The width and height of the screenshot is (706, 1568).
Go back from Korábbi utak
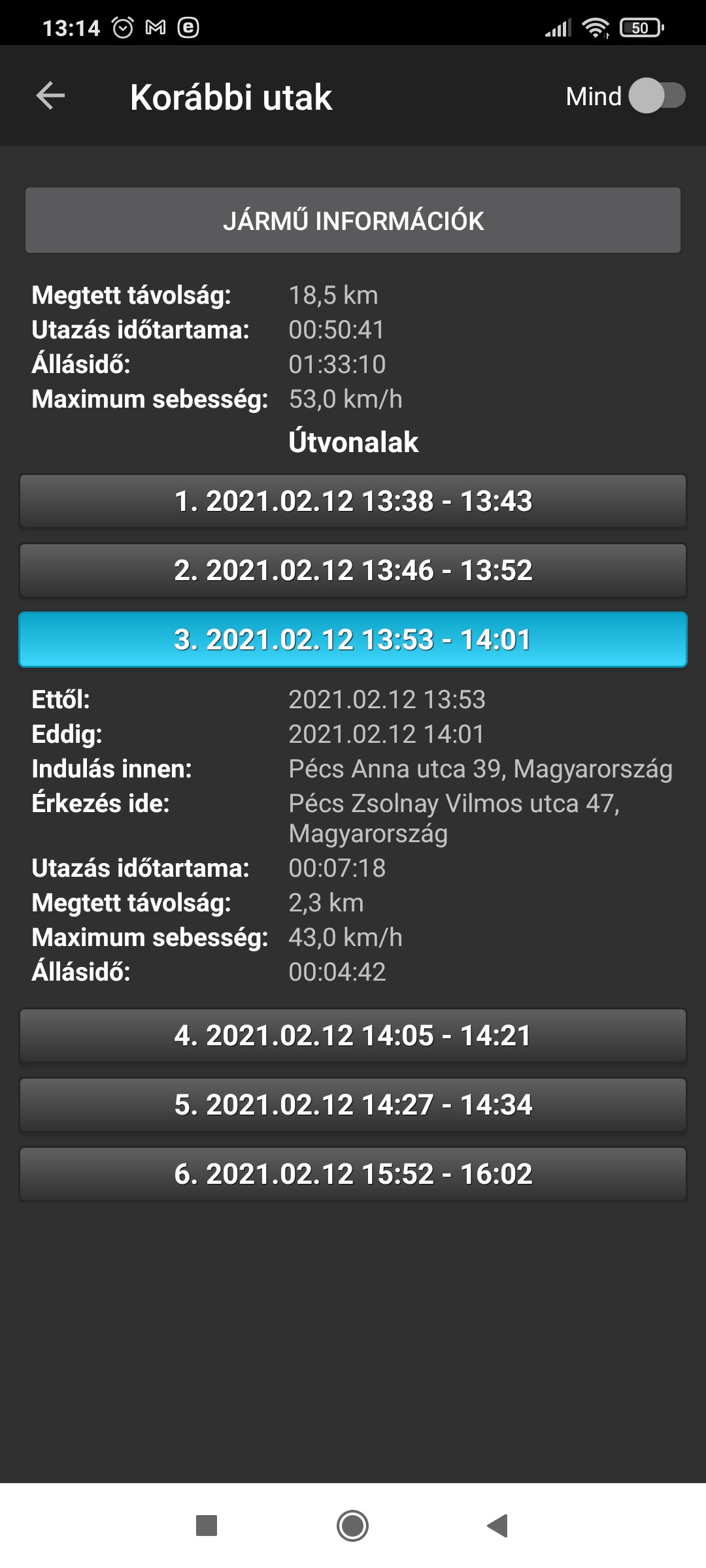(x=50, y=96)
